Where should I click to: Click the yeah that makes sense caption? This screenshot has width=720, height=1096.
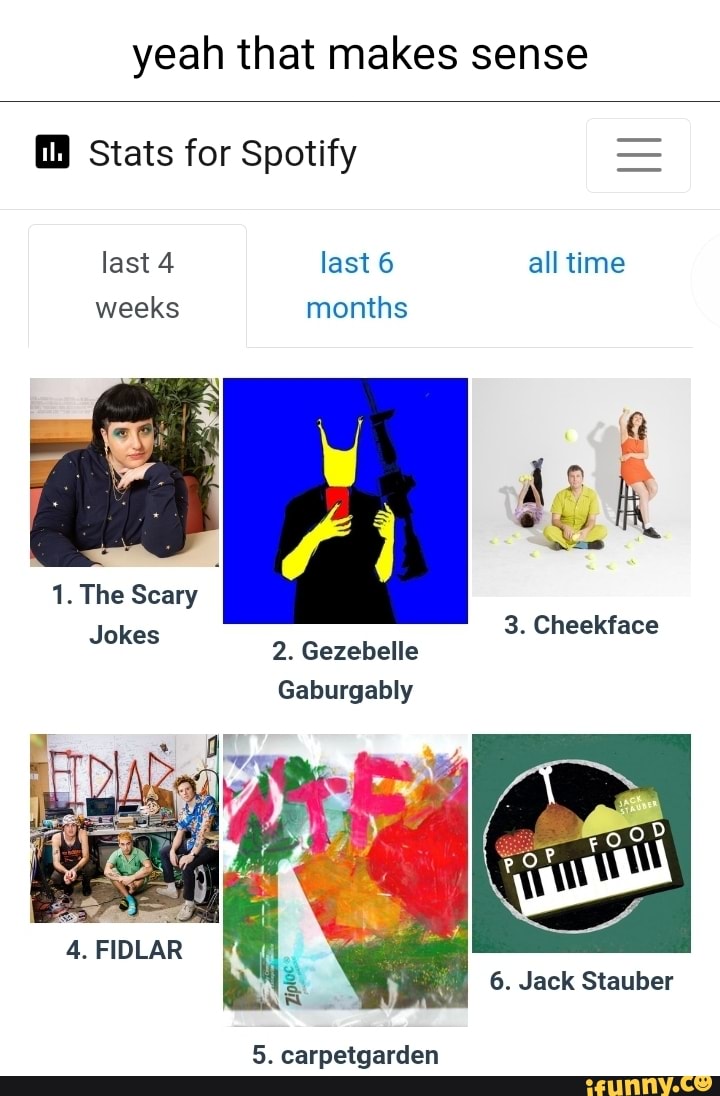pos(359,54)
